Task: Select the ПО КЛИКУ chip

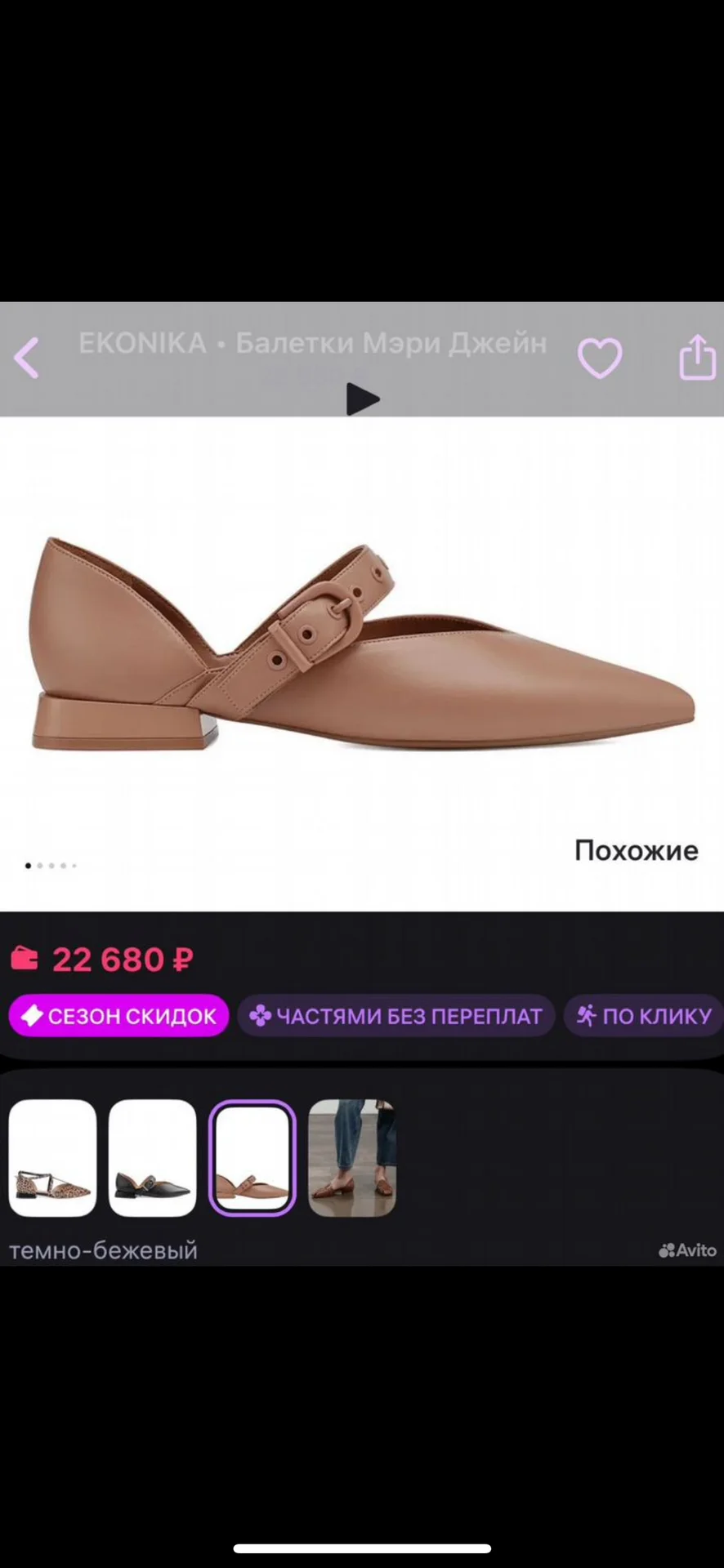Action: click(644, 1016)
